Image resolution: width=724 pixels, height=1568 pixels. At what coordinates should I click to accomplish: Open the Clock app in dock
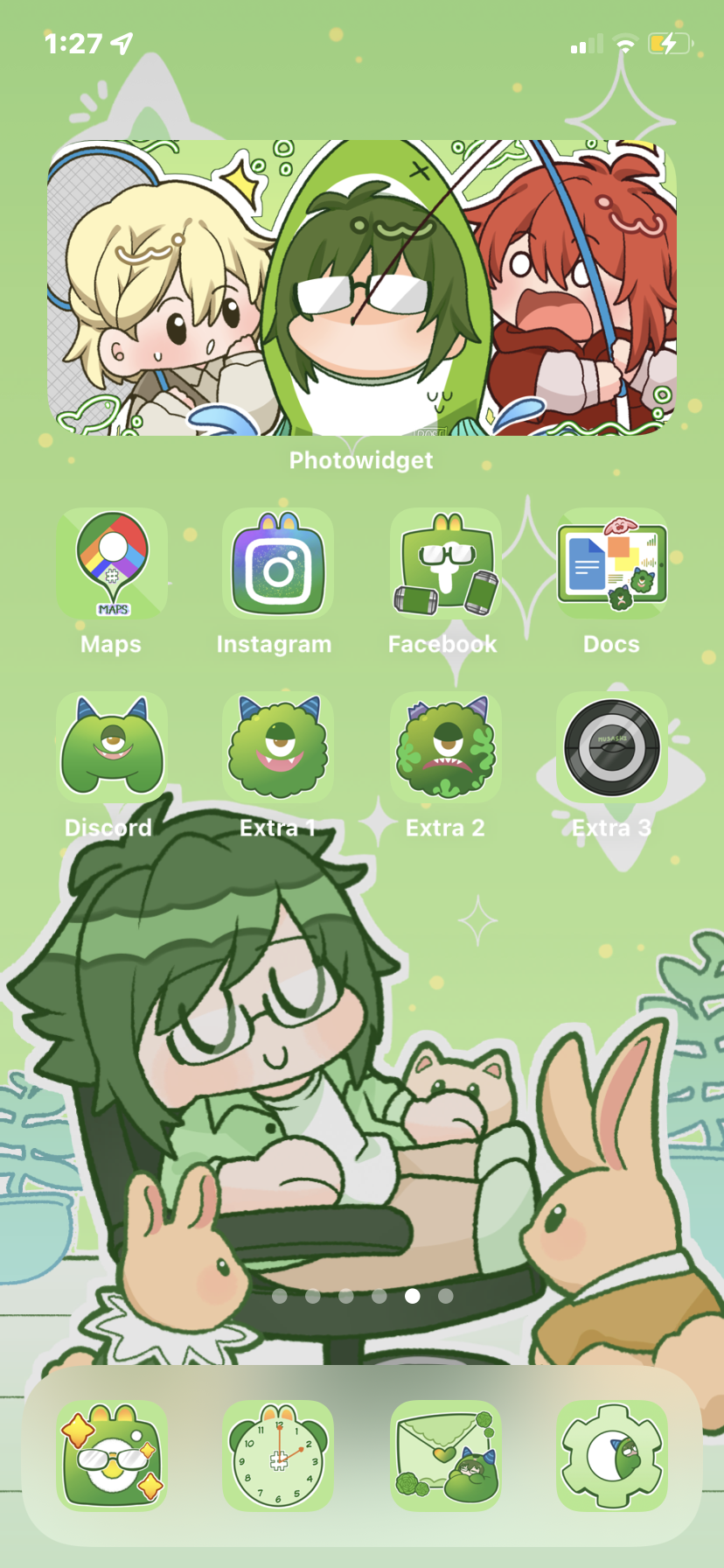coord(278,1456)
